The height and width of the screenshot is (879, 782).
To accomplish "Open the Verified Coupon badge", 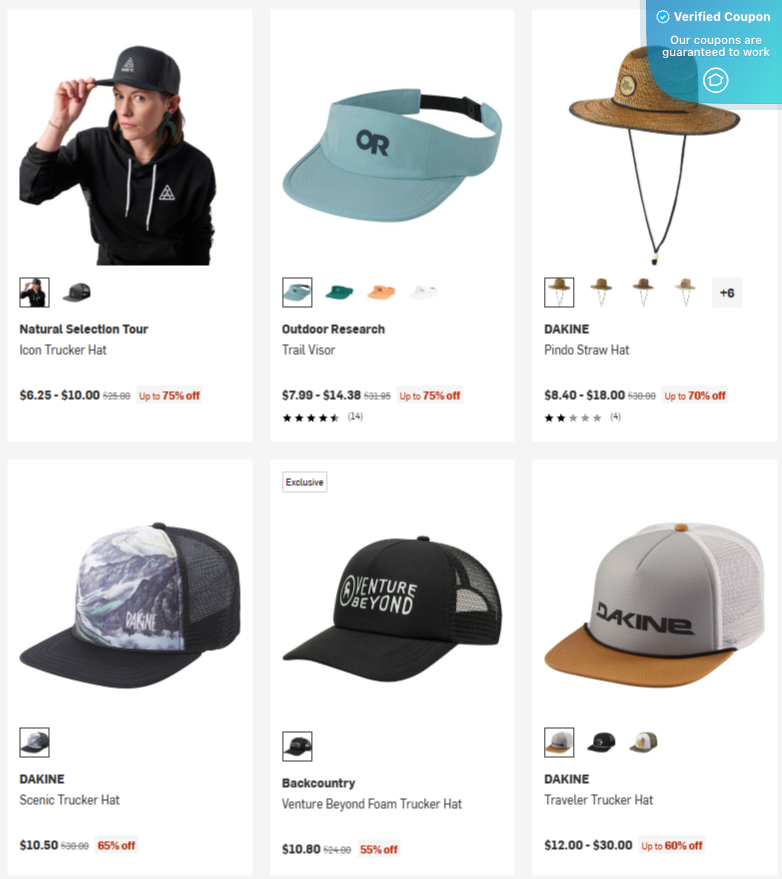I will coord(714,50).
